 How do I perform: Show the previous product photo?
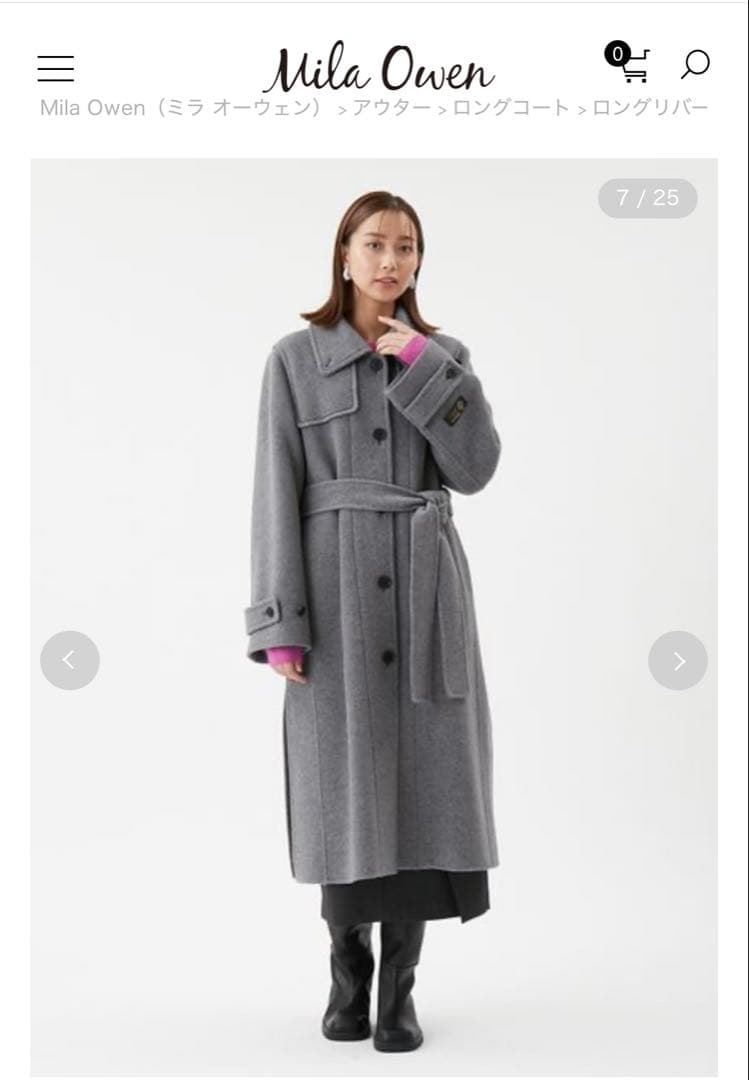point(70,660)
